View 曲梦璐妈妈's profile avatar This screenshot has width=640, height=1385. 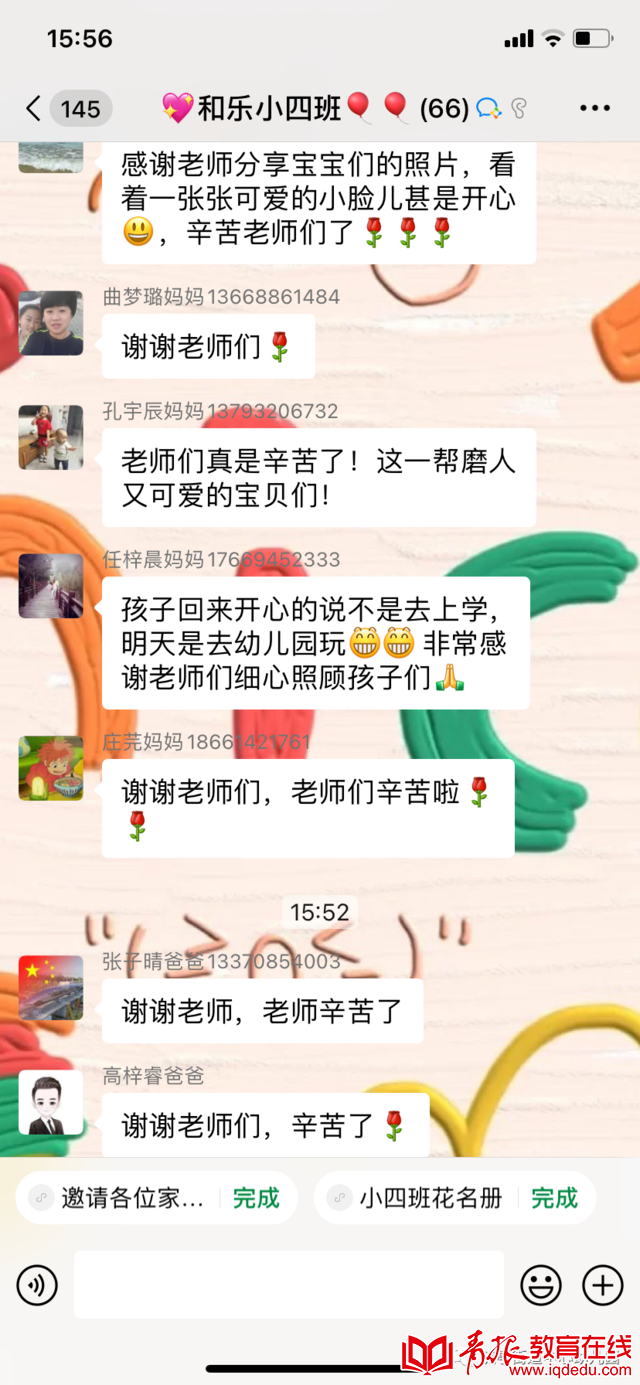(51, 323)
